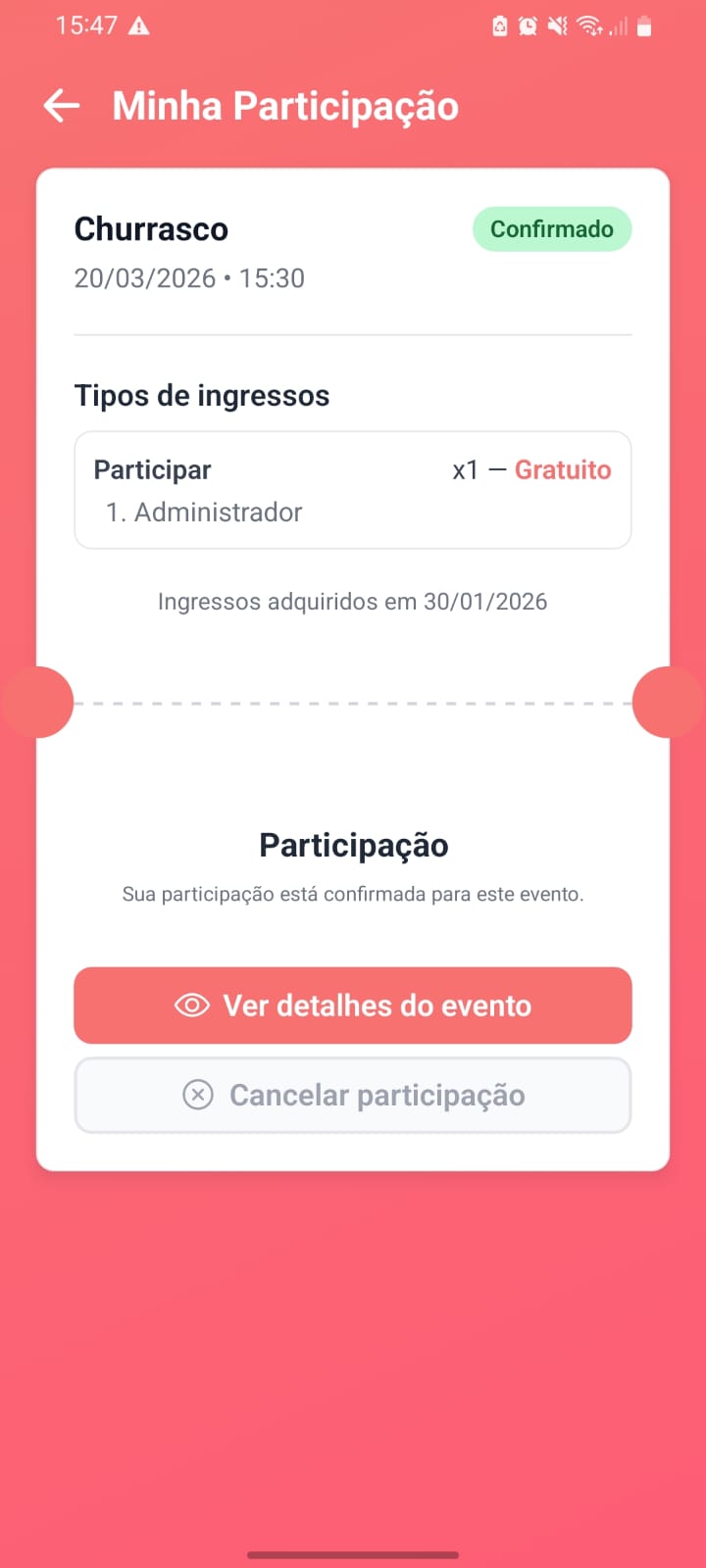Click Cancelar participação
Viewport: 706px width, 1568px height.
click(353, 1095)
